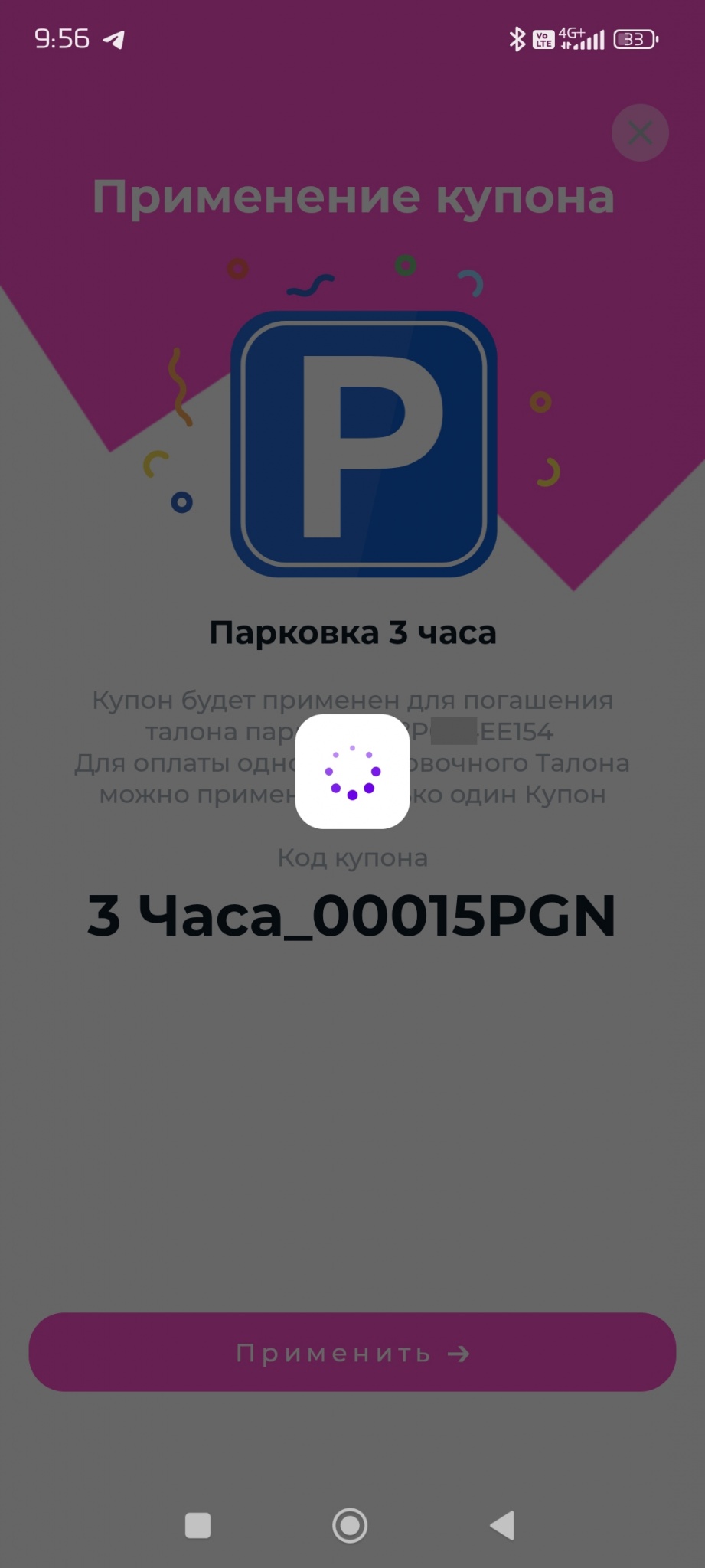
Task: Go back using the system back button
Action: pos(502,1525)
